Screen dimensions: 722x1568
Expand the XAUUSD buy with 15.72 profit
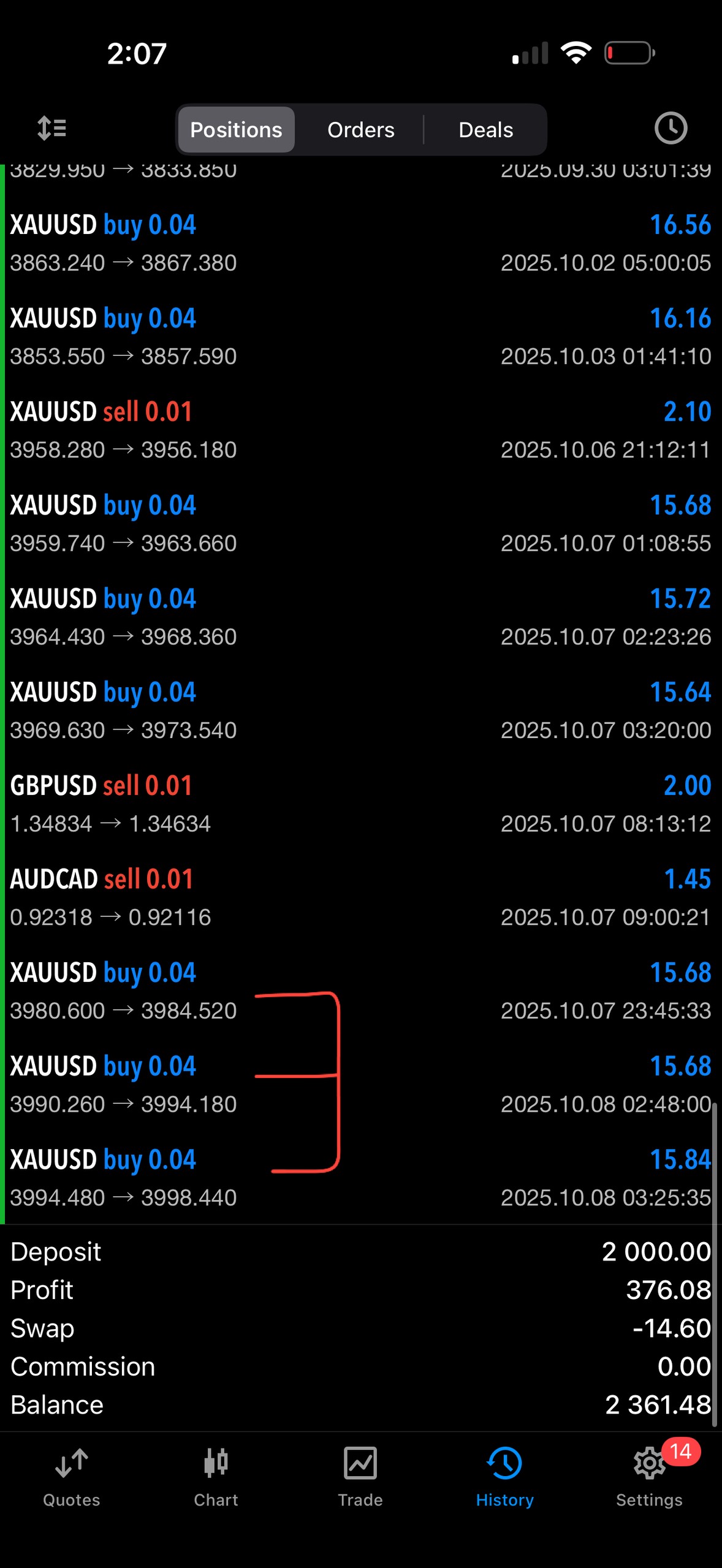(360, 617)
